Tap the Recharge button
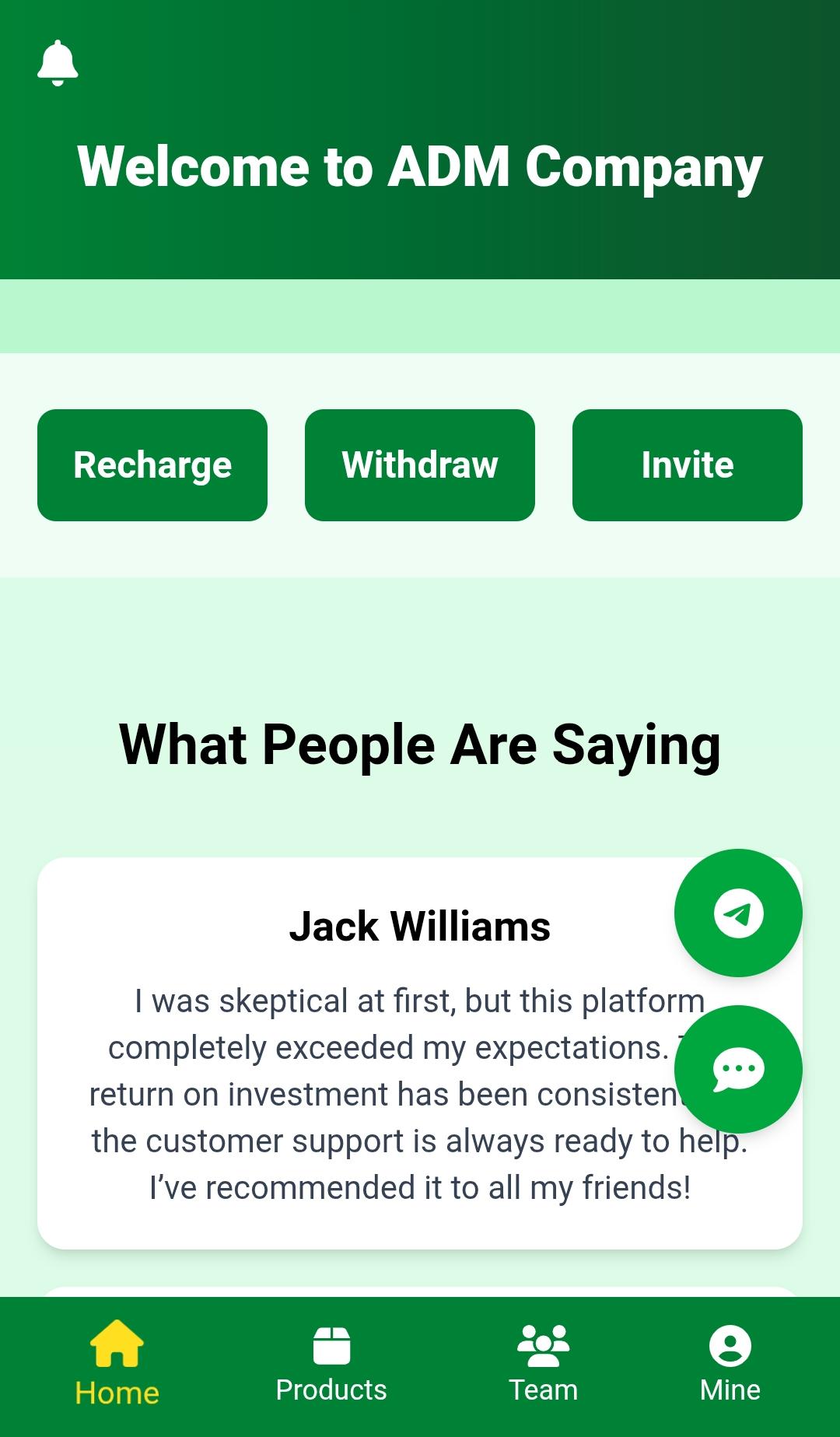This screenshot has height=1437, width=840. pos(152,465)
